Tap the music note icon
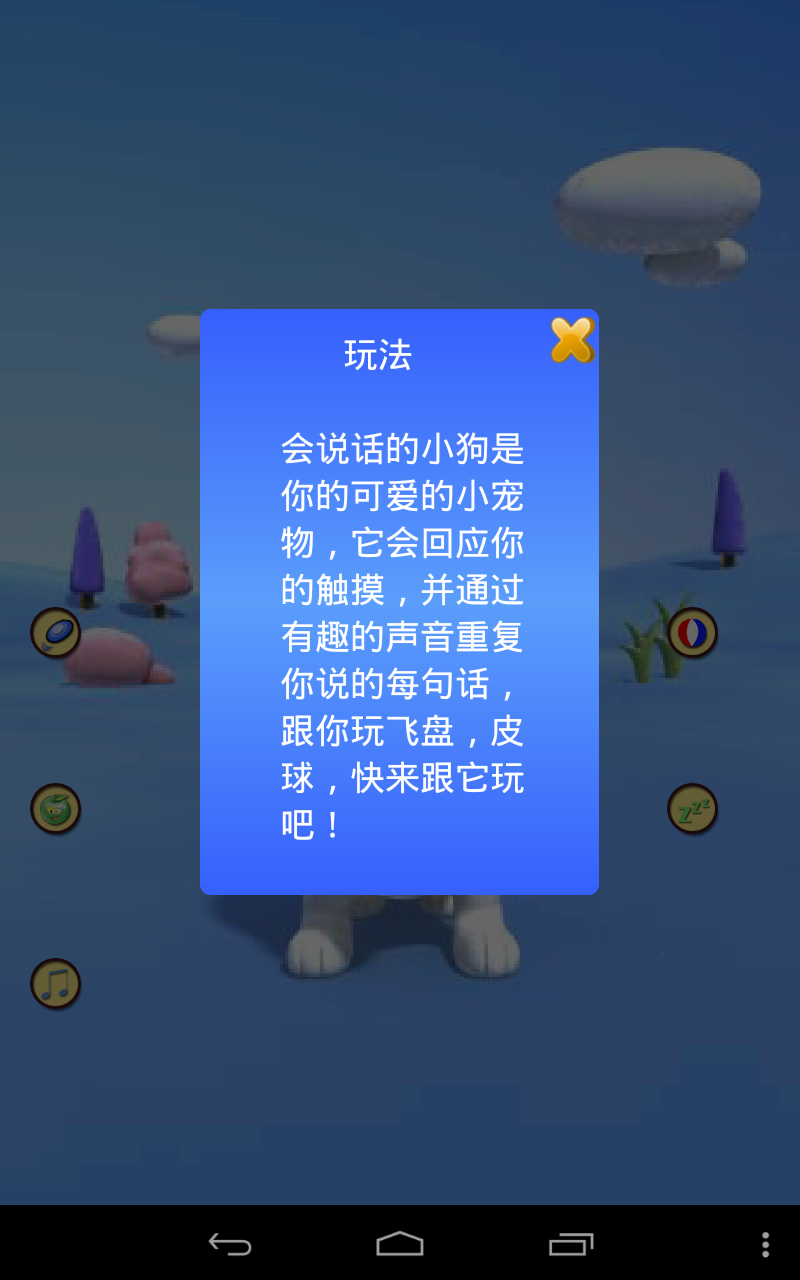 pyautogui.click(x=56, y=984)
